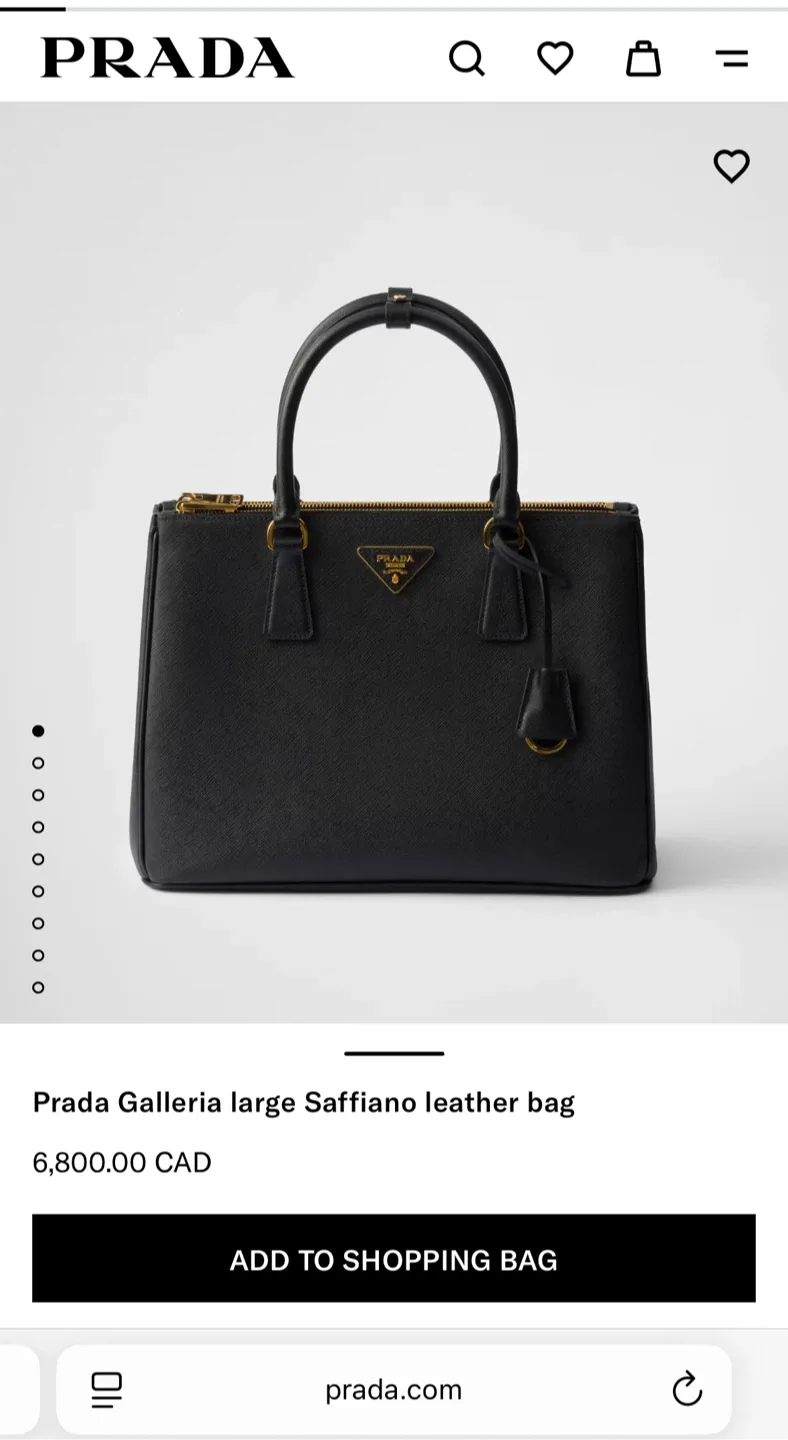
Task: Tap the fifth carousel dot
Action: point(38,859)
